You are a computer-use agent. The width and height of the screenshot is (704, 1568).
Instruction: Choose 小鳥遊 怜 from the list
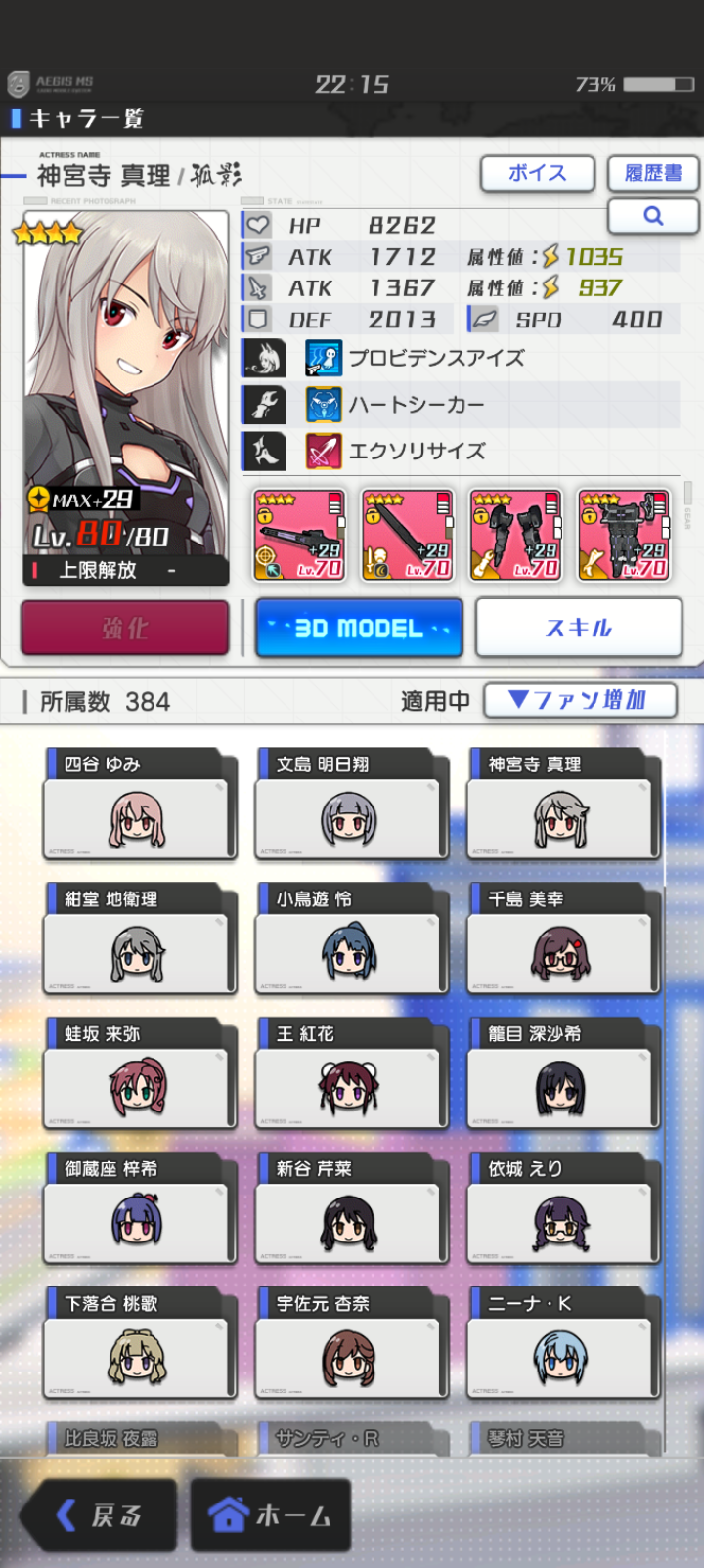(350, 940)
